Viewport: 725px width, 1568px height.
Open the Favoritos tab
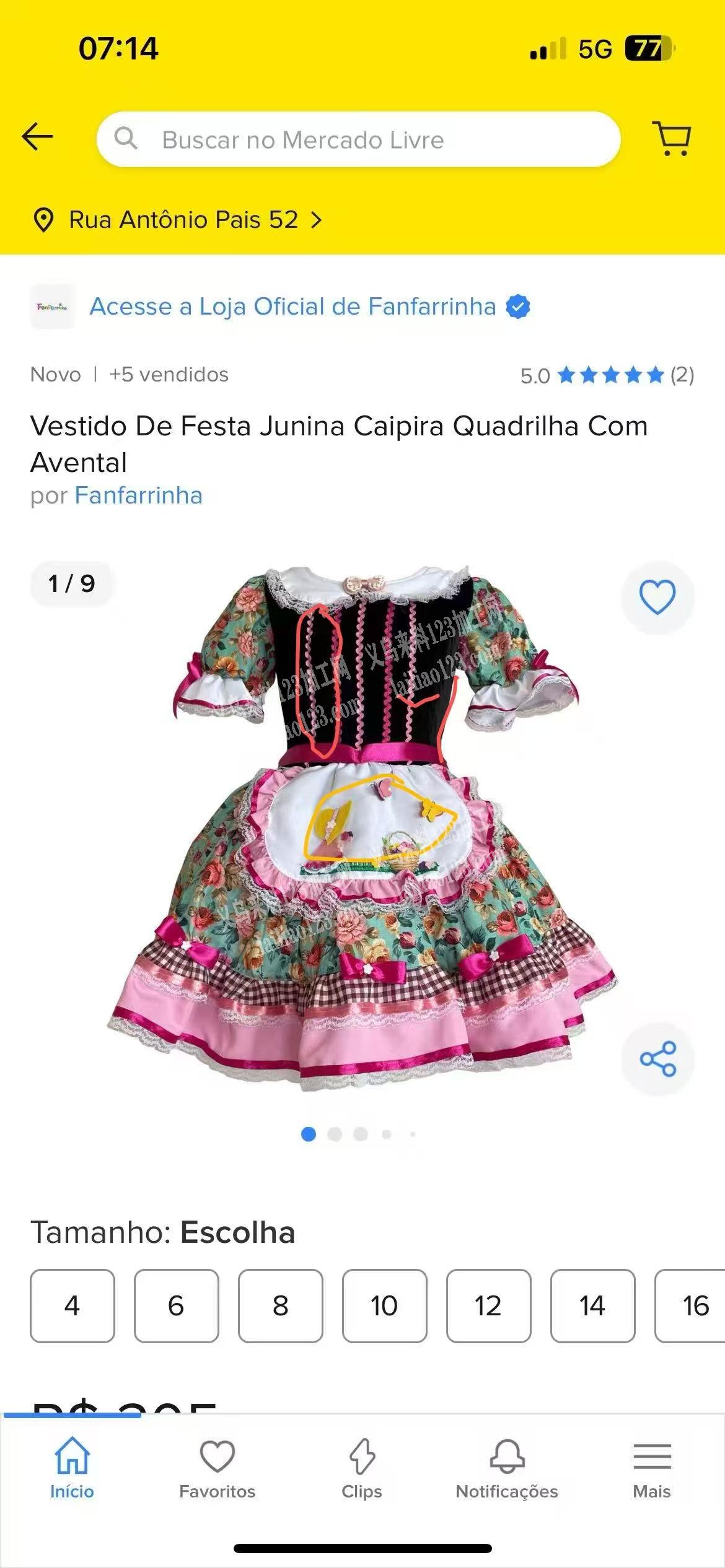click(217, 1469)
